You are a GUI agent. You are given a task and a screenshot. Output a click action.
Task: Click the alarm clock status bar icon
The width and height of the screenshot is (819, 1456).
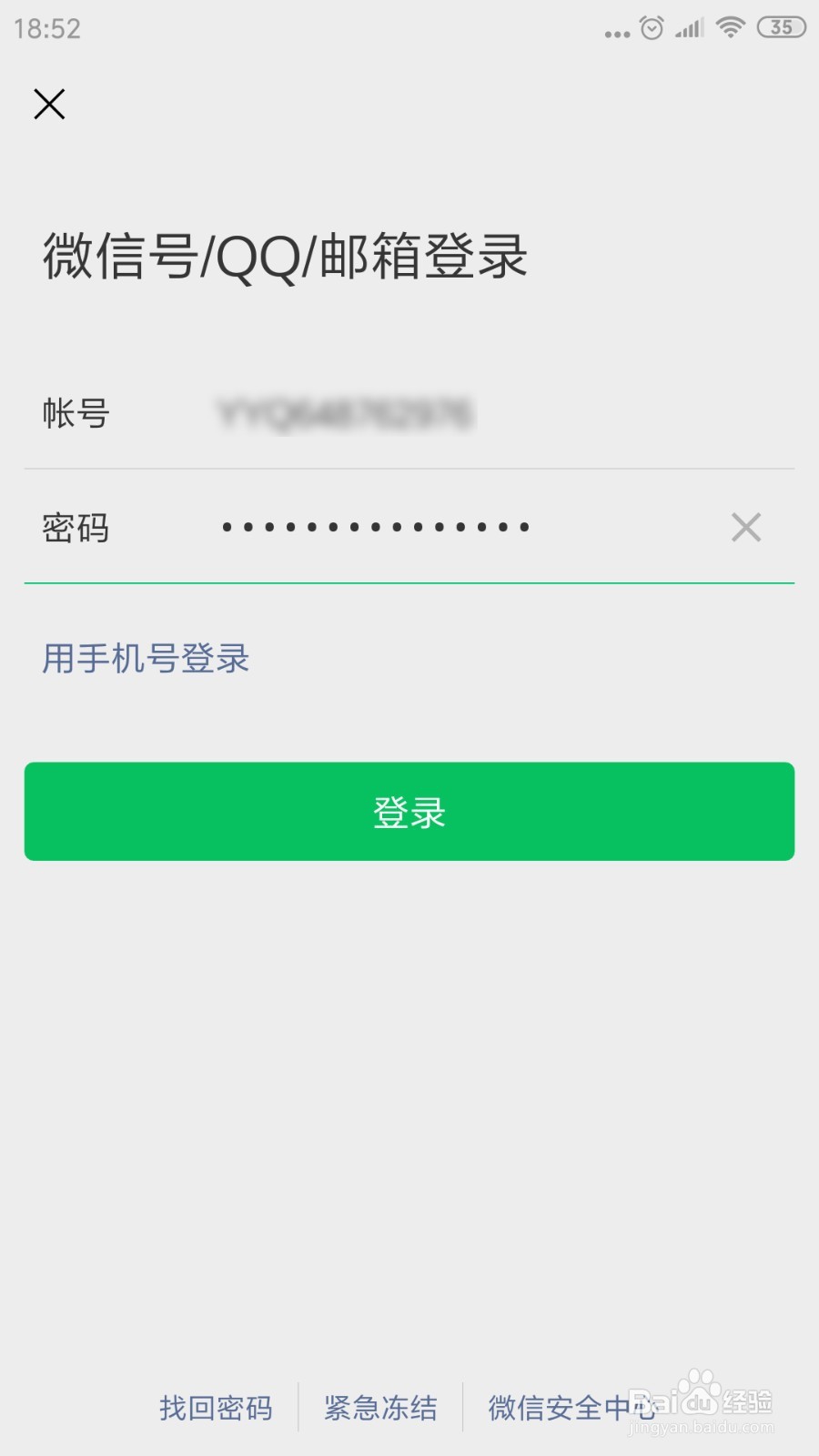coord(652,27)
